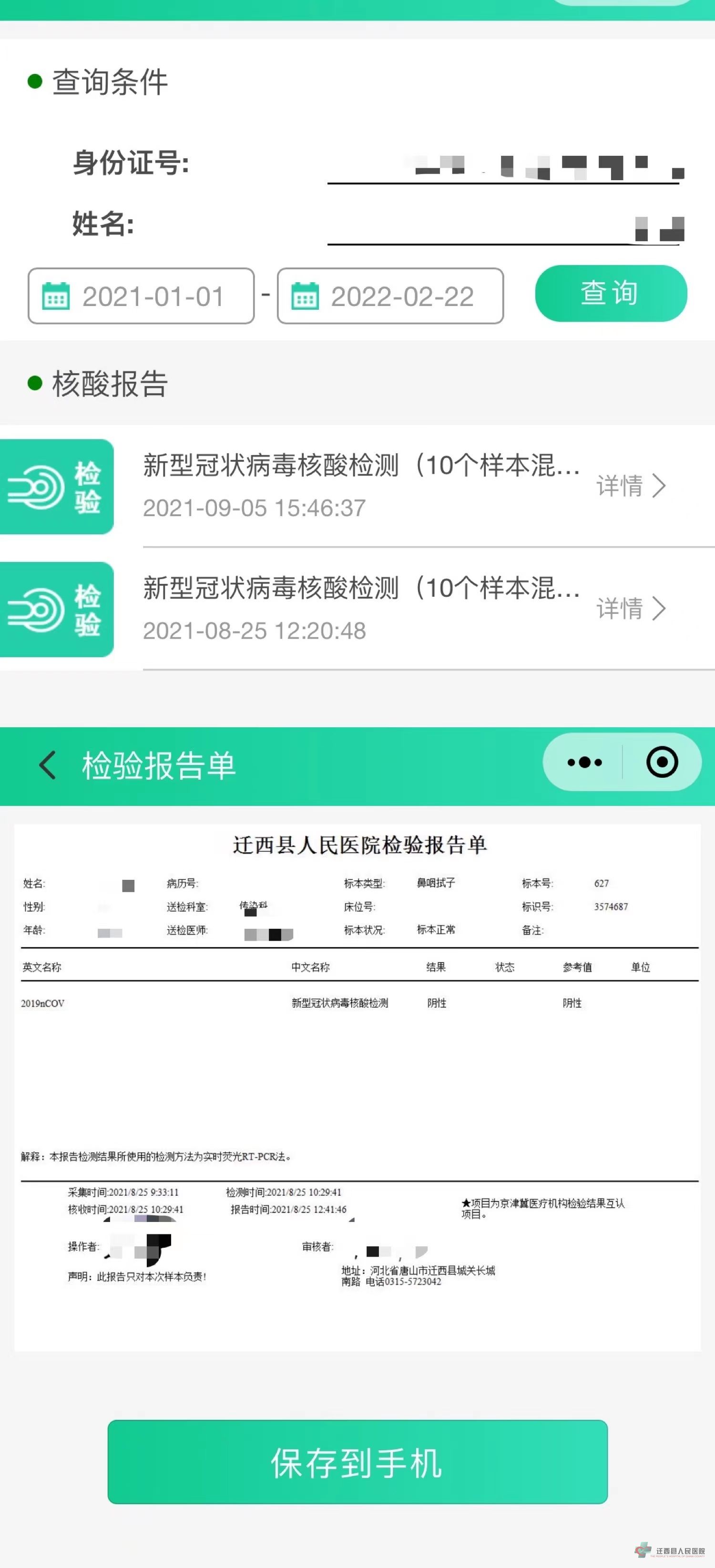This screenshot has height=1568, width=715.
Task: Edit the 身份证号 input field
Action: (503, 165)
